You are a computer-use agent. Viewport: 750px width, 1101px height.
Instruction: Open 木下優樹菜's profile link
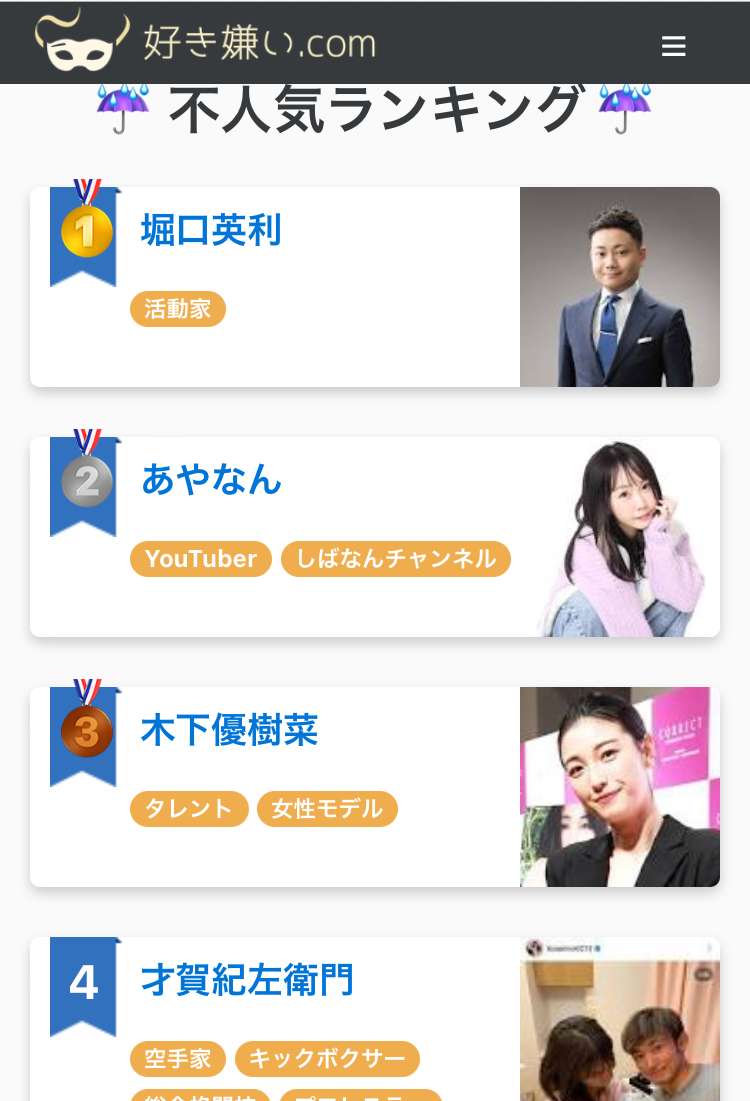pyautogui.click(x=229, y=730)
